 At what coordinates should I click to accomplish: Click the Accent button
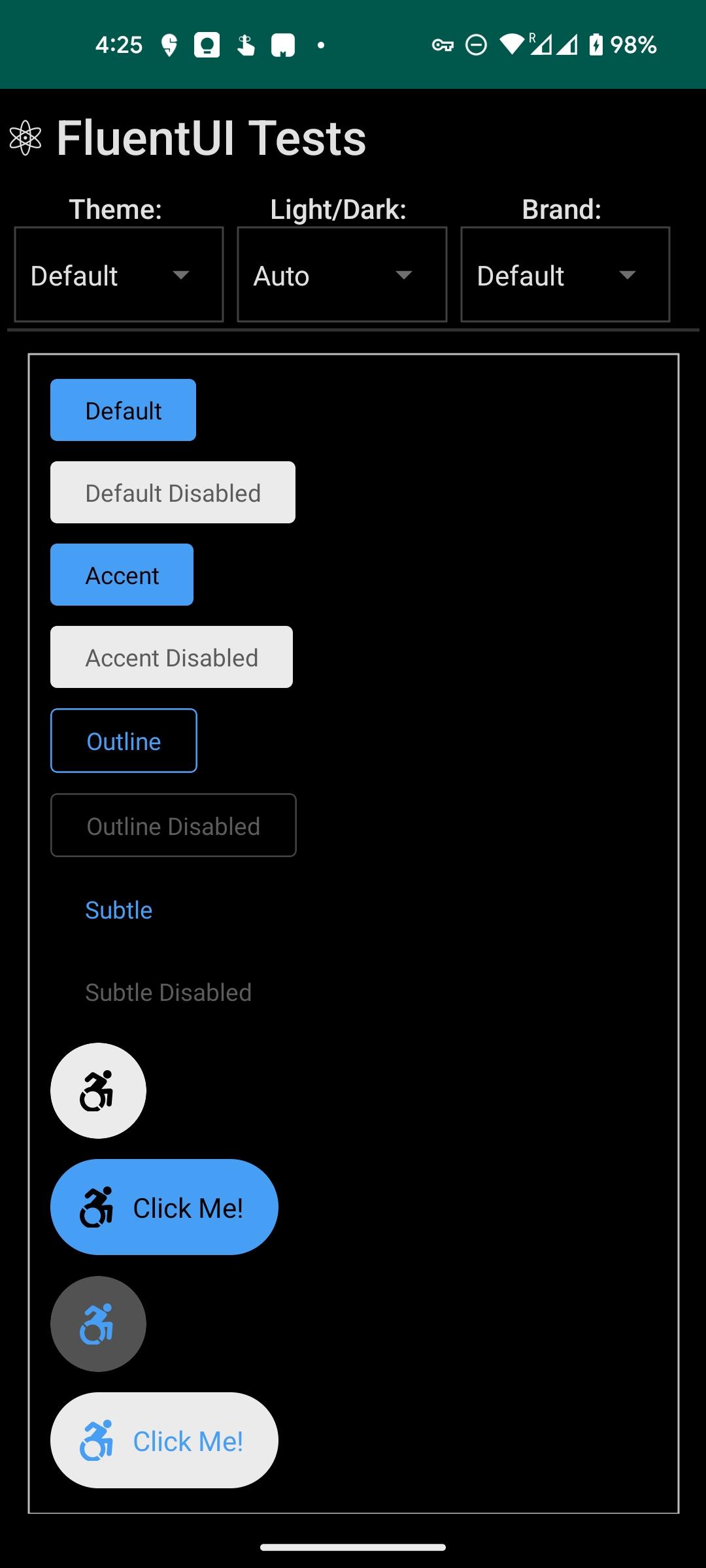pos(122,574)
